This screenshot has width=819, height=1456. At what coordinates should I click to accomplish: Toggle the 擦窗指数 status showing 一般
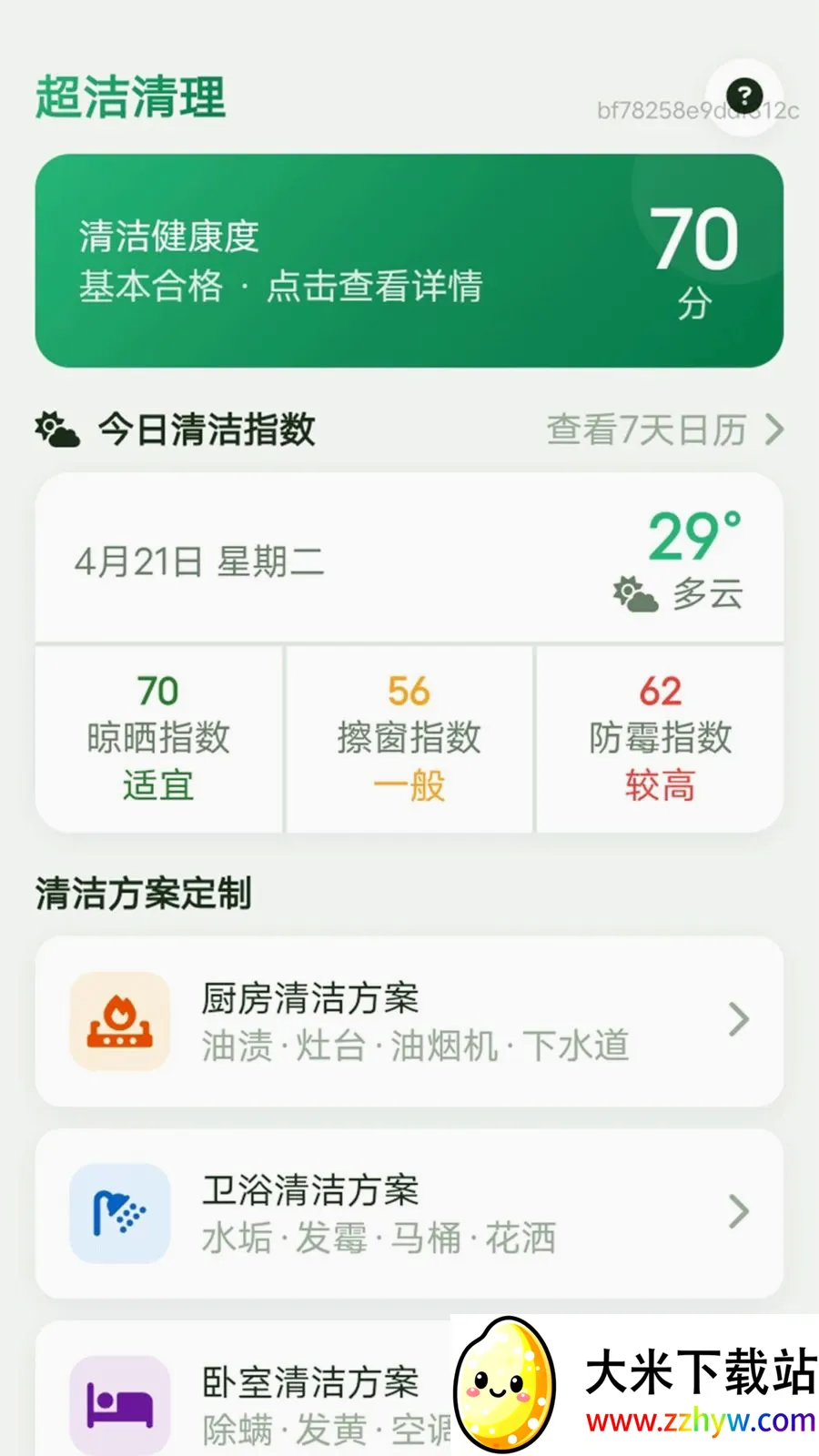(x=408, y=785)
